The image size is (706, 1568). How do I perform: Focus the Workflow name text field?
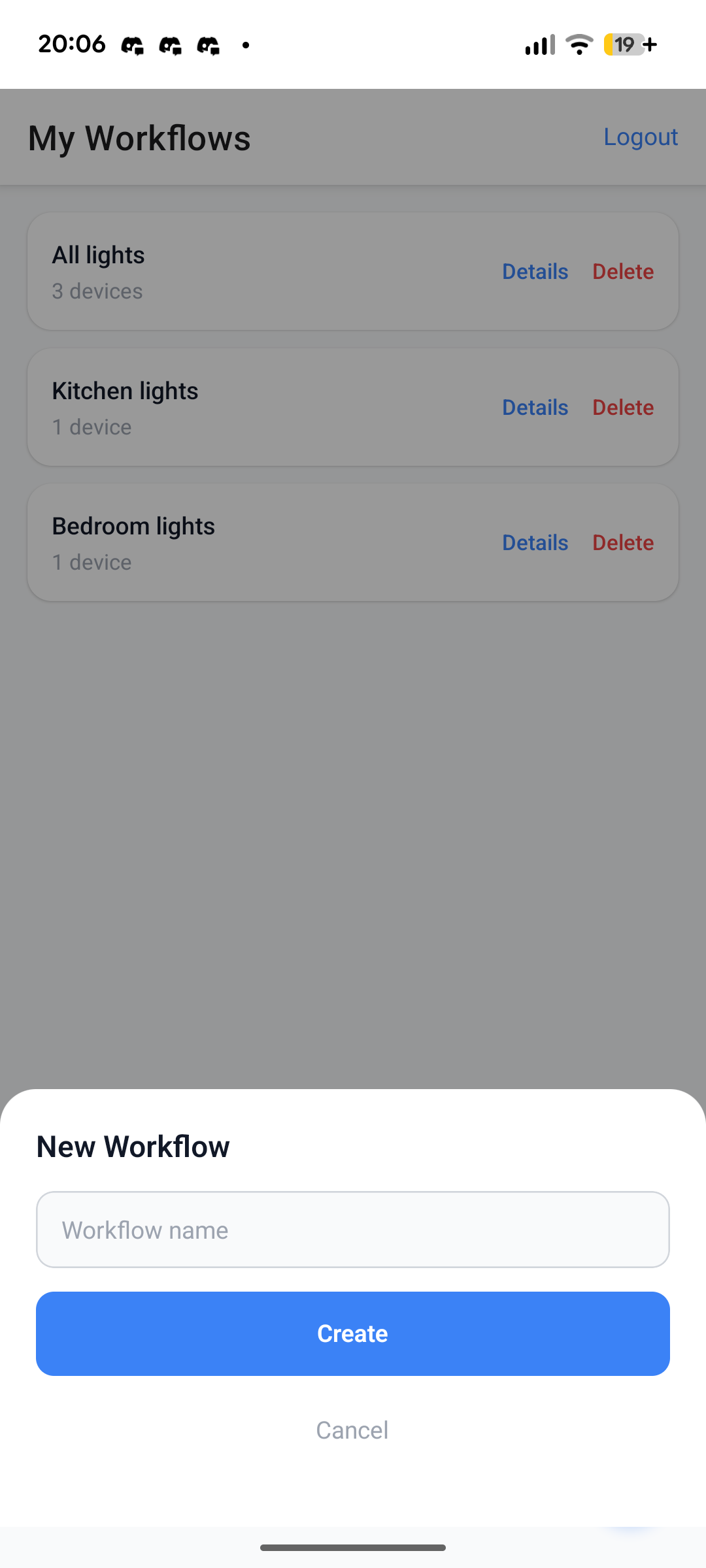click(353, 1230)
